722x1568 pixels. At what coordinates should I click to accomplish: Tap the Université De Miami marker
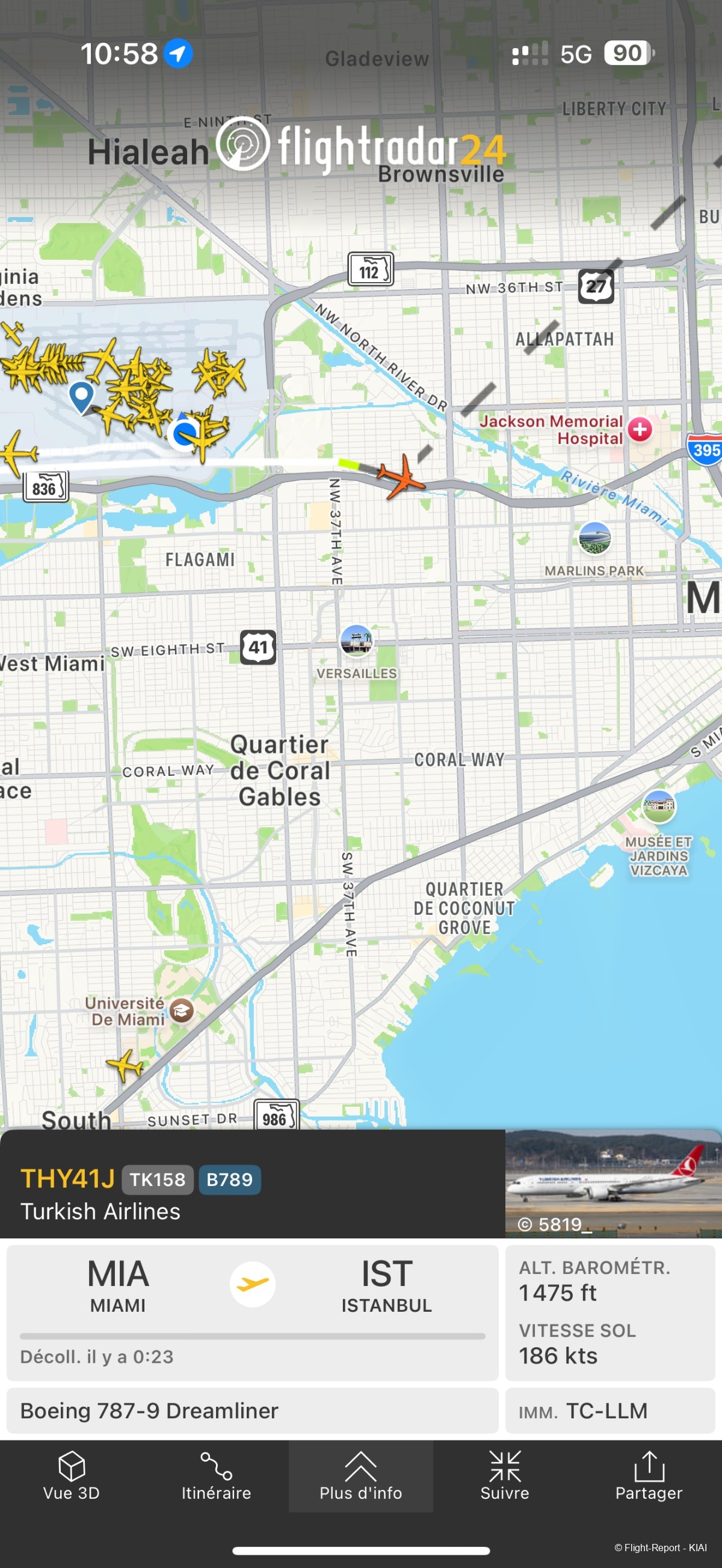point(181,1010)
